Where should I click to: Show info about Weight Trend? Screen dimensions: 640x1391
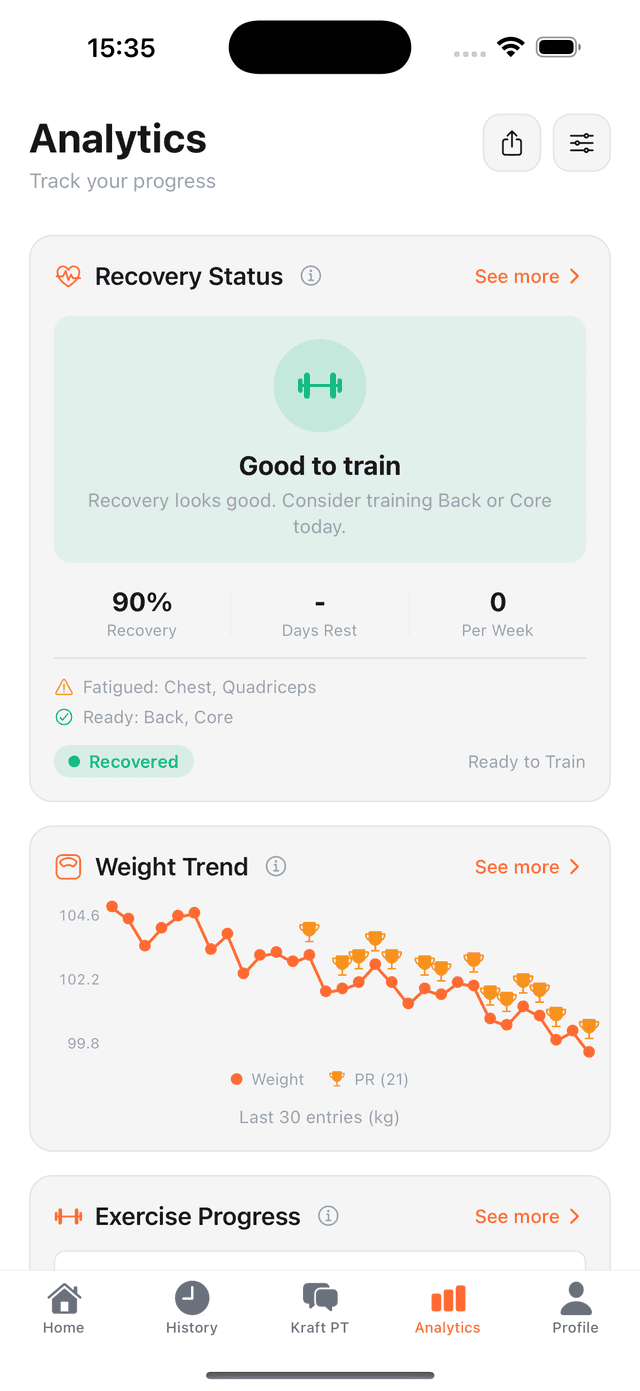tap(276, 866)
